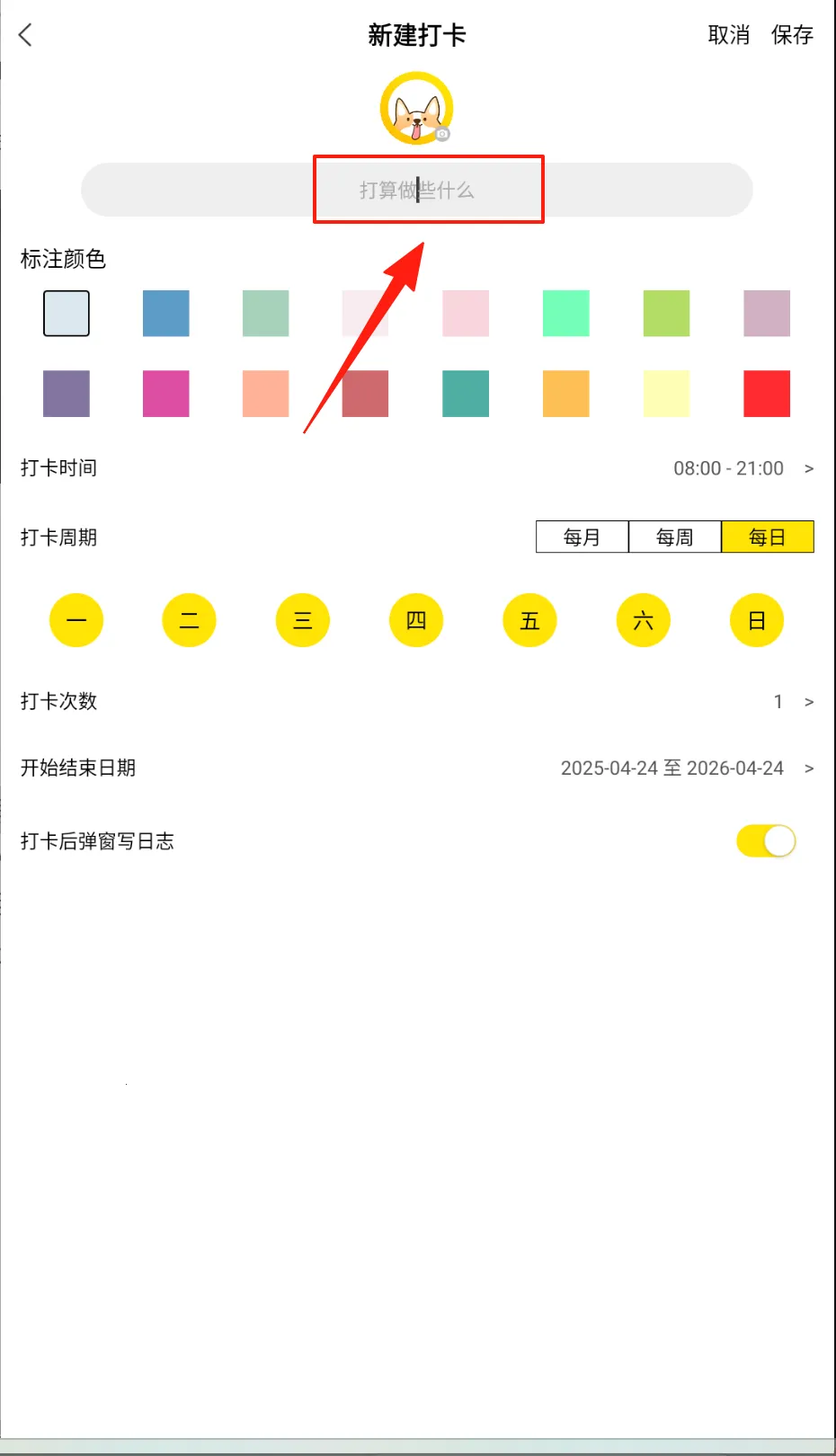Toggle Tuesday 二 as check-in day

(x=189, y=620)
